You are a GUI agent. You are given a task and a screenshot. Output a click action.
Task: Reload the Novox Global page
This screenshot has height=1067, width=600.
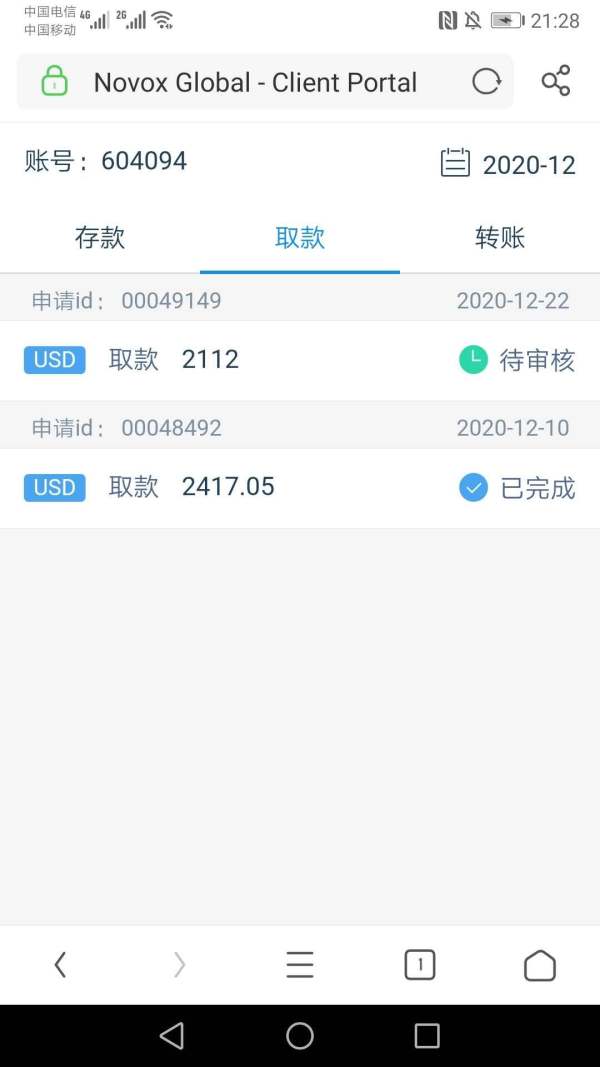486,82
